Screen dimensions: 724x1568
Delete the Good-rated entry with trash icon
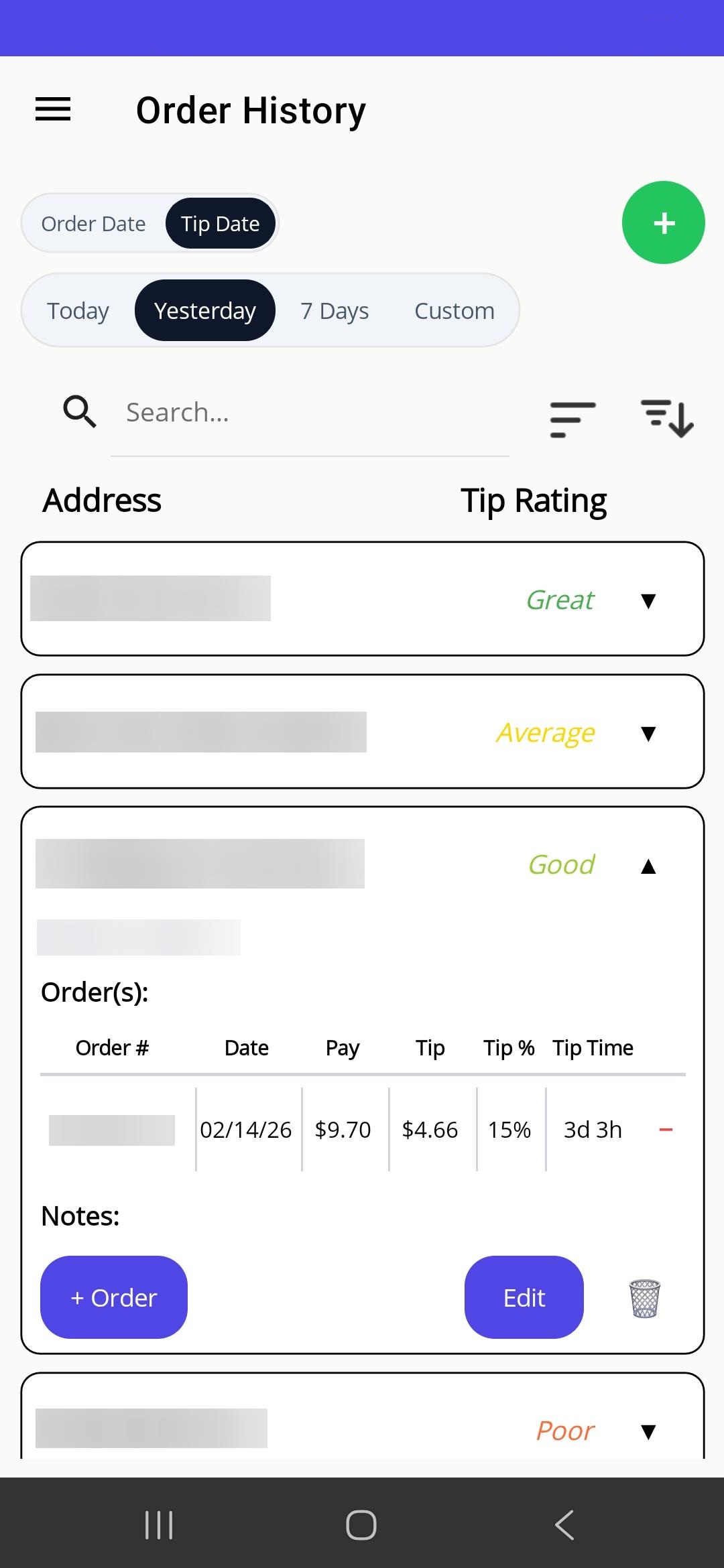(644, 1297)
